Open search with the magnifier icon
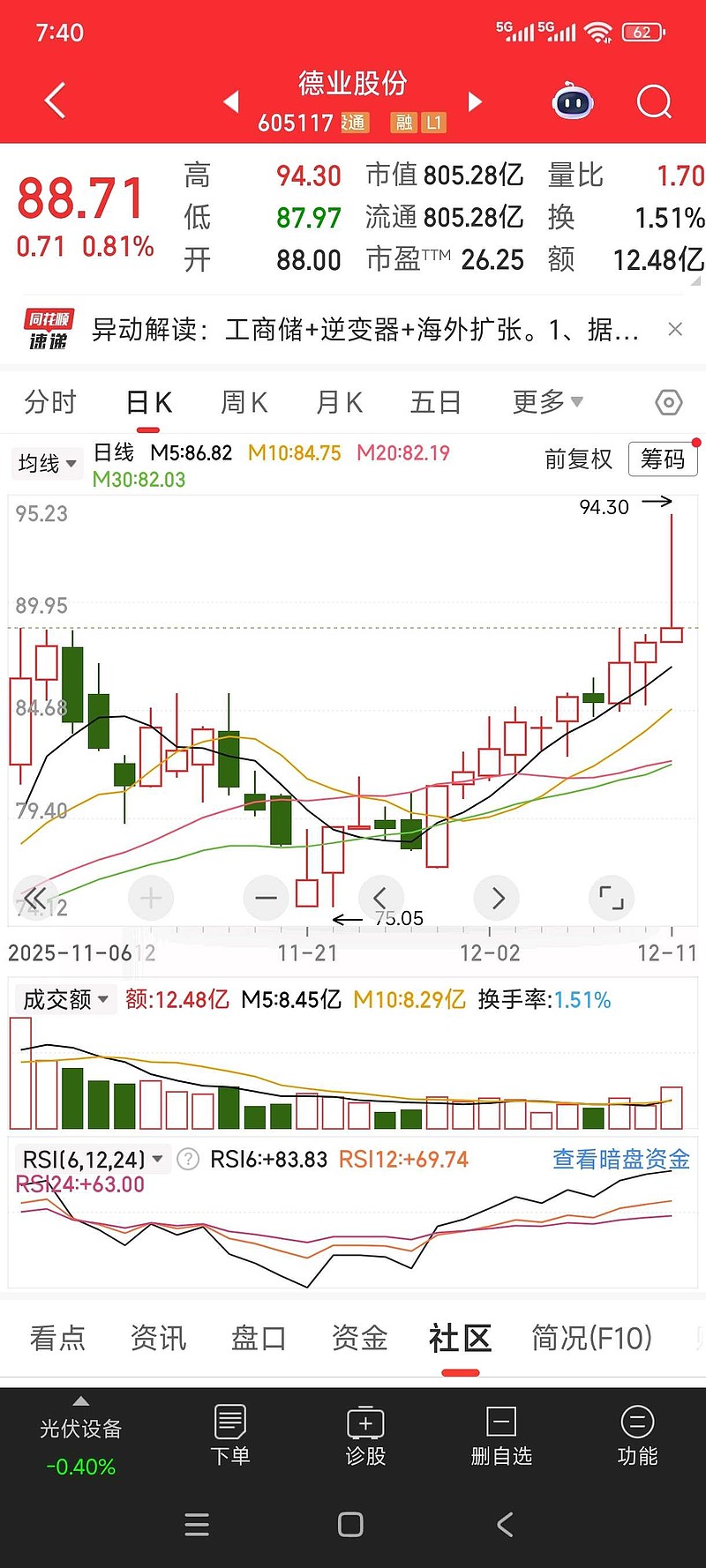This screenshot has width=706, height=1568. 654,101
